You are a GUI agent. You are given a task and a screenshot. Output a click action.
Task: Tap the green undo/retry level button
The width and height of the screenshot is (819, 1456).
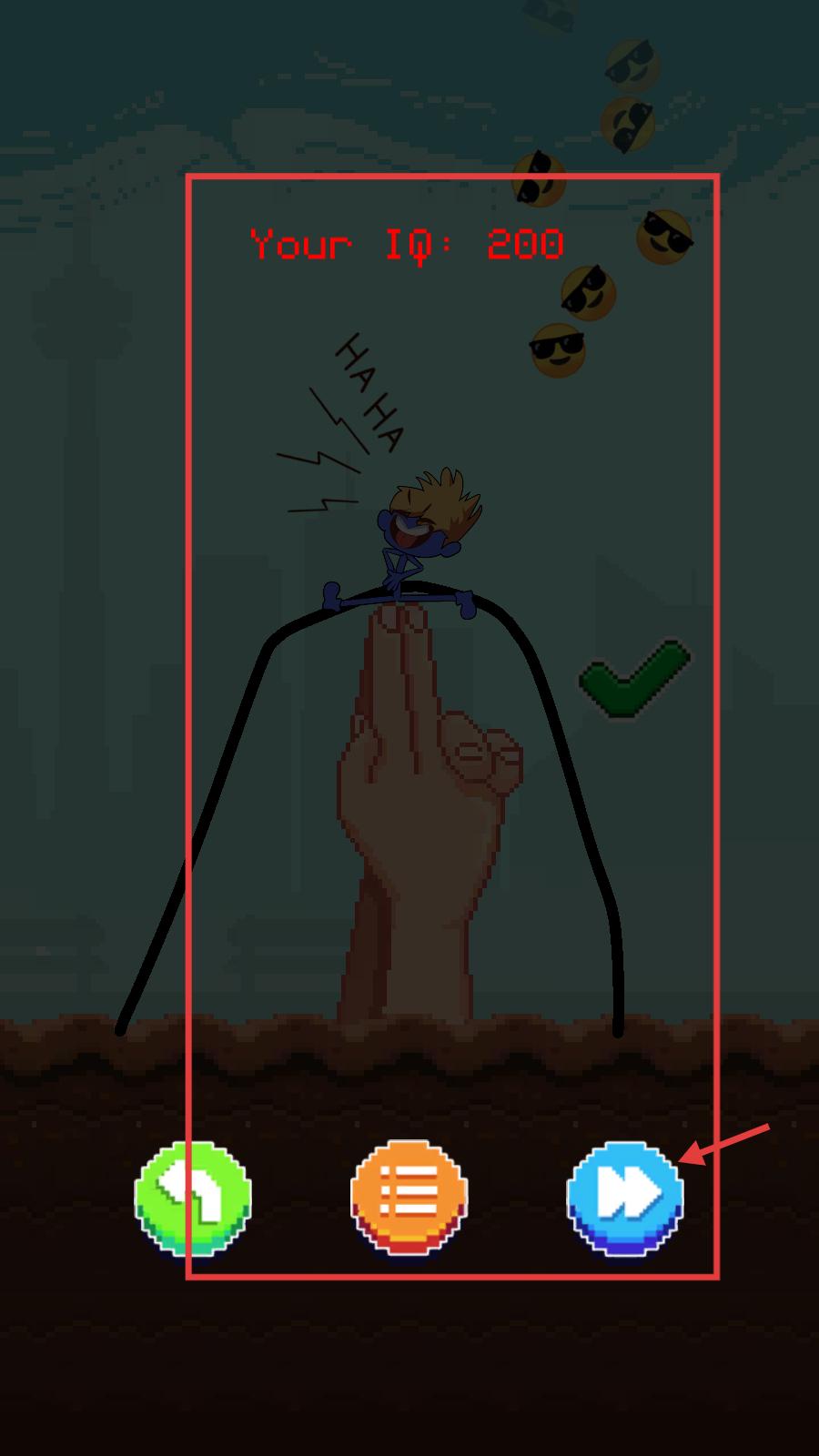tap(193, 1198)
